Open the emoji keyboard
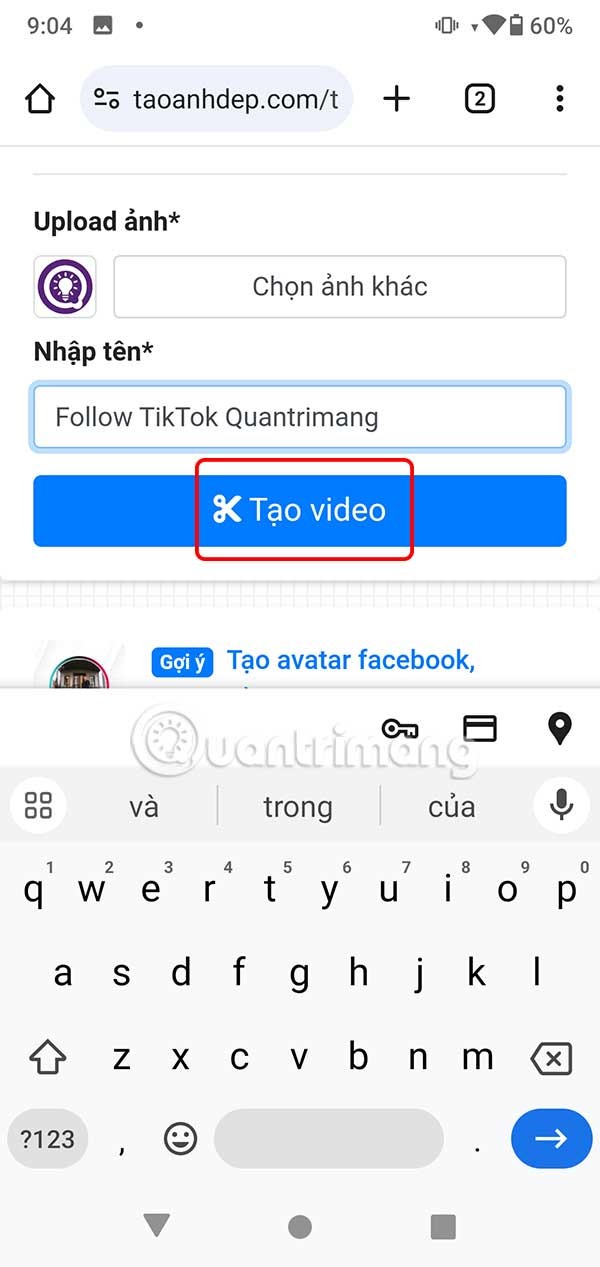Screen dimensions: 600x1267 180,1139
